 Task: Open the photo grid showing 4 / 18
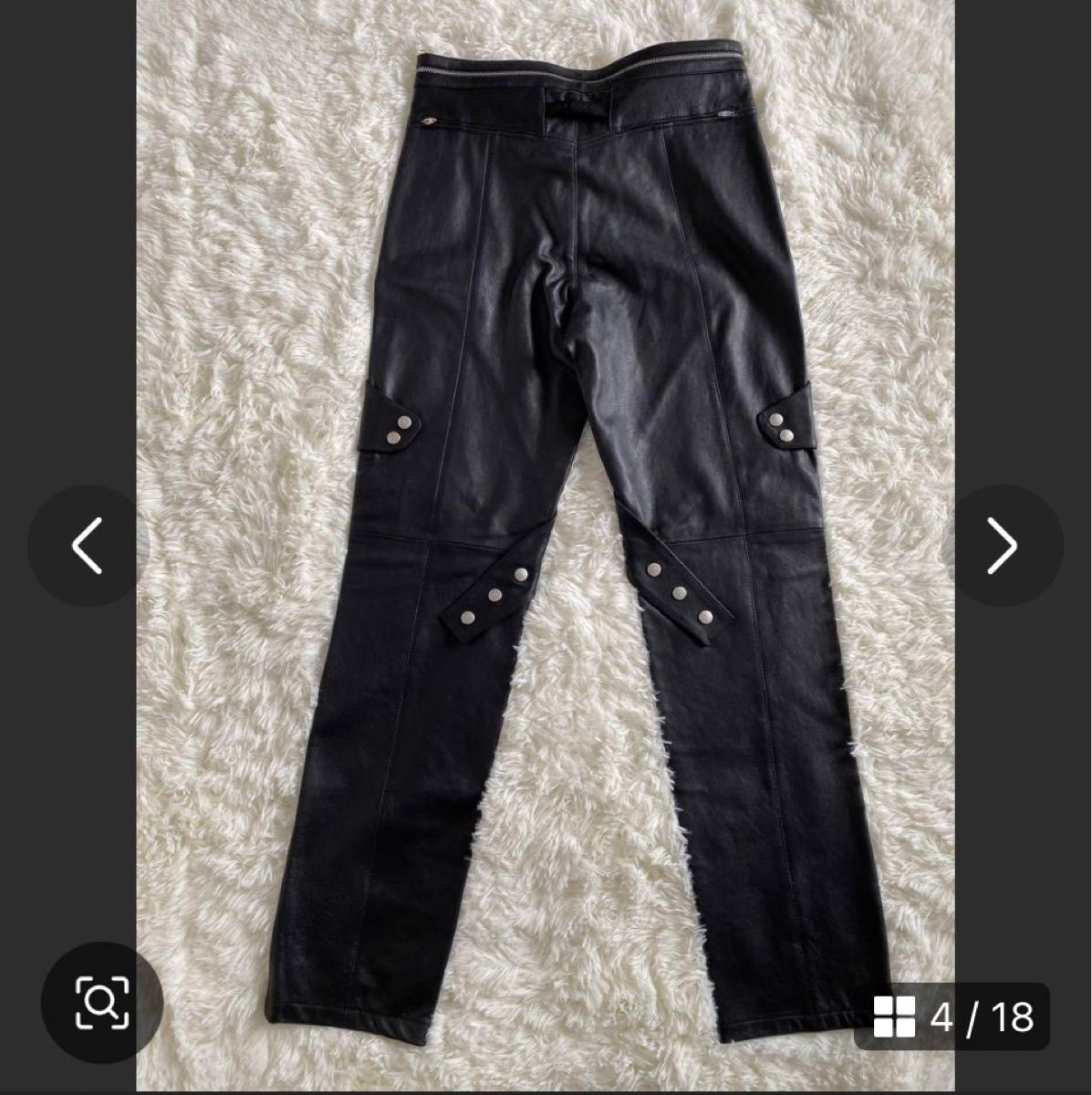(953, 1016)
